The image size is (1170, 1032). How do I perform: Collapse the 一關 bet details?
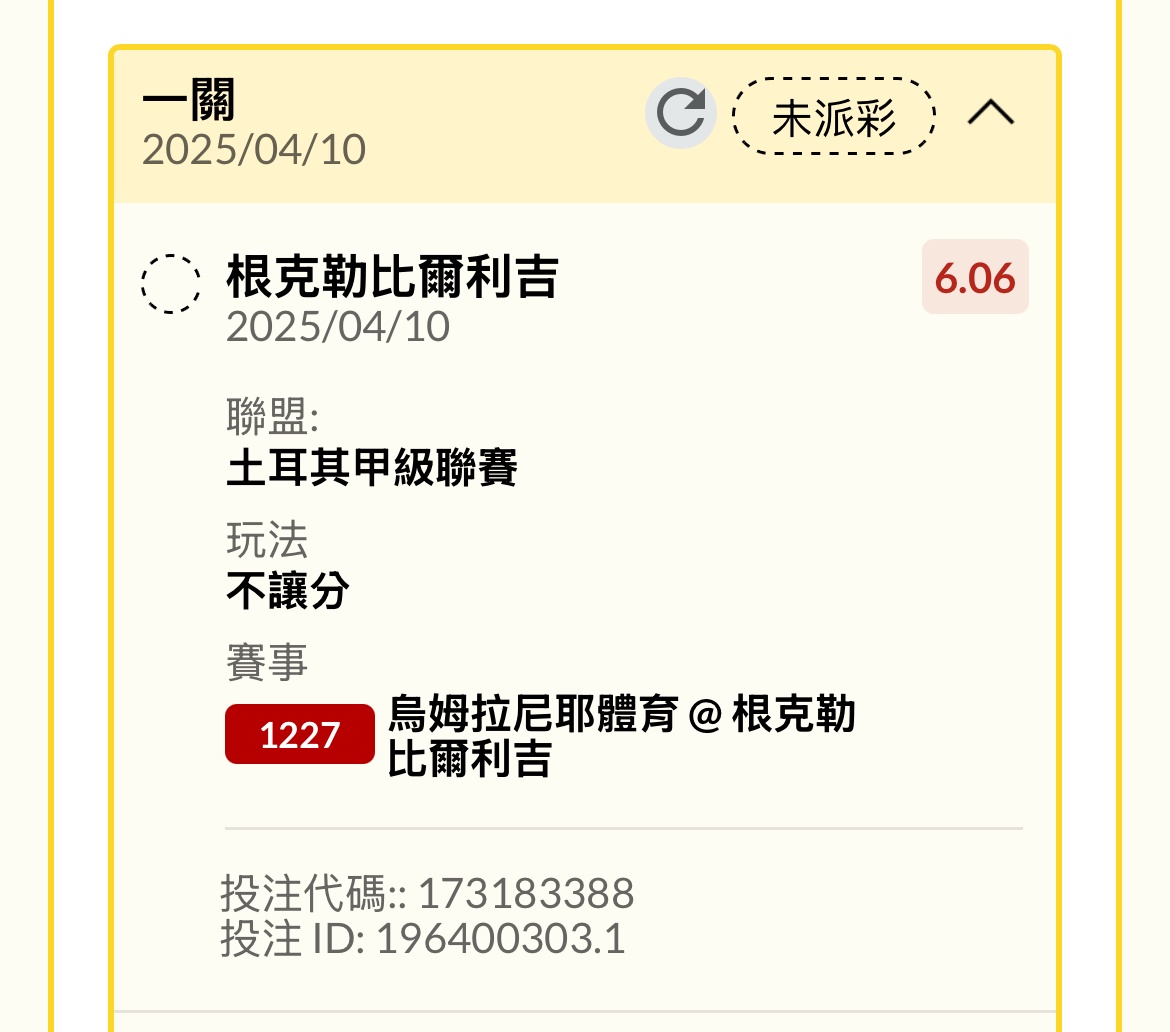click(x=990, y=114)
